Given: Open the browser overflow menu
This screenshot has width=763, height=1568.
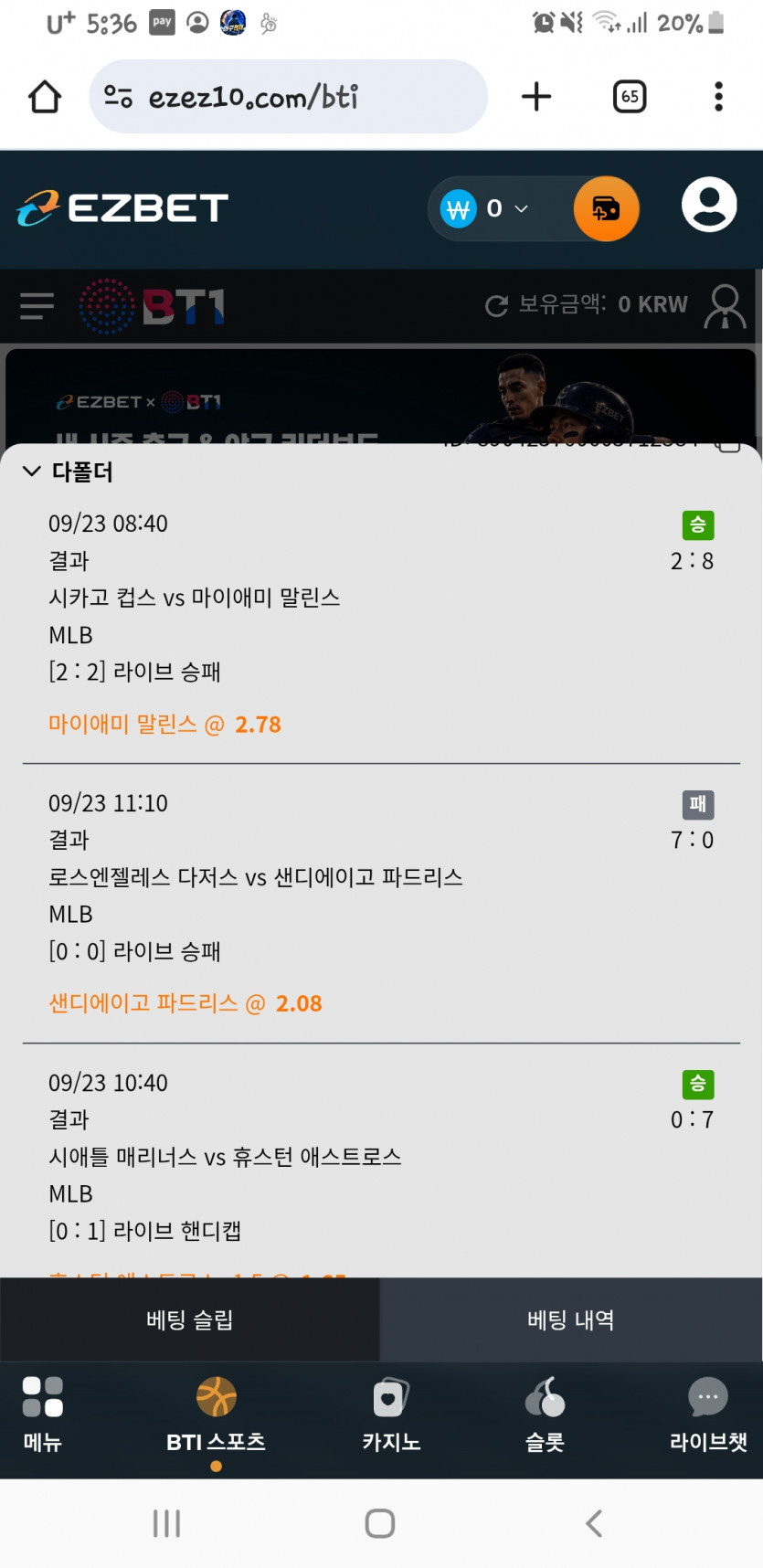Looking at the screenshot, I should pos(719,96).
